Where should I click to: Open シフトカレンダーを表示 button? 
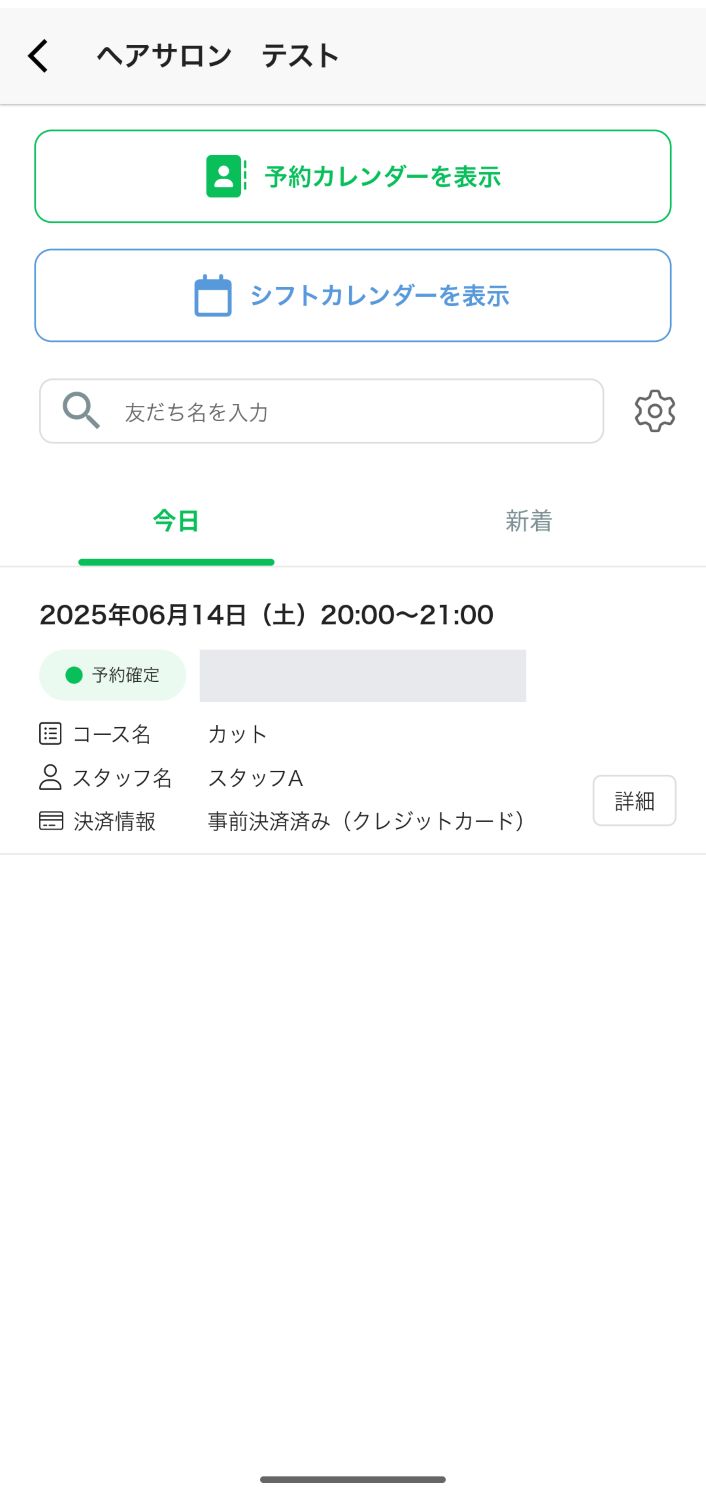tap(353, 295)
